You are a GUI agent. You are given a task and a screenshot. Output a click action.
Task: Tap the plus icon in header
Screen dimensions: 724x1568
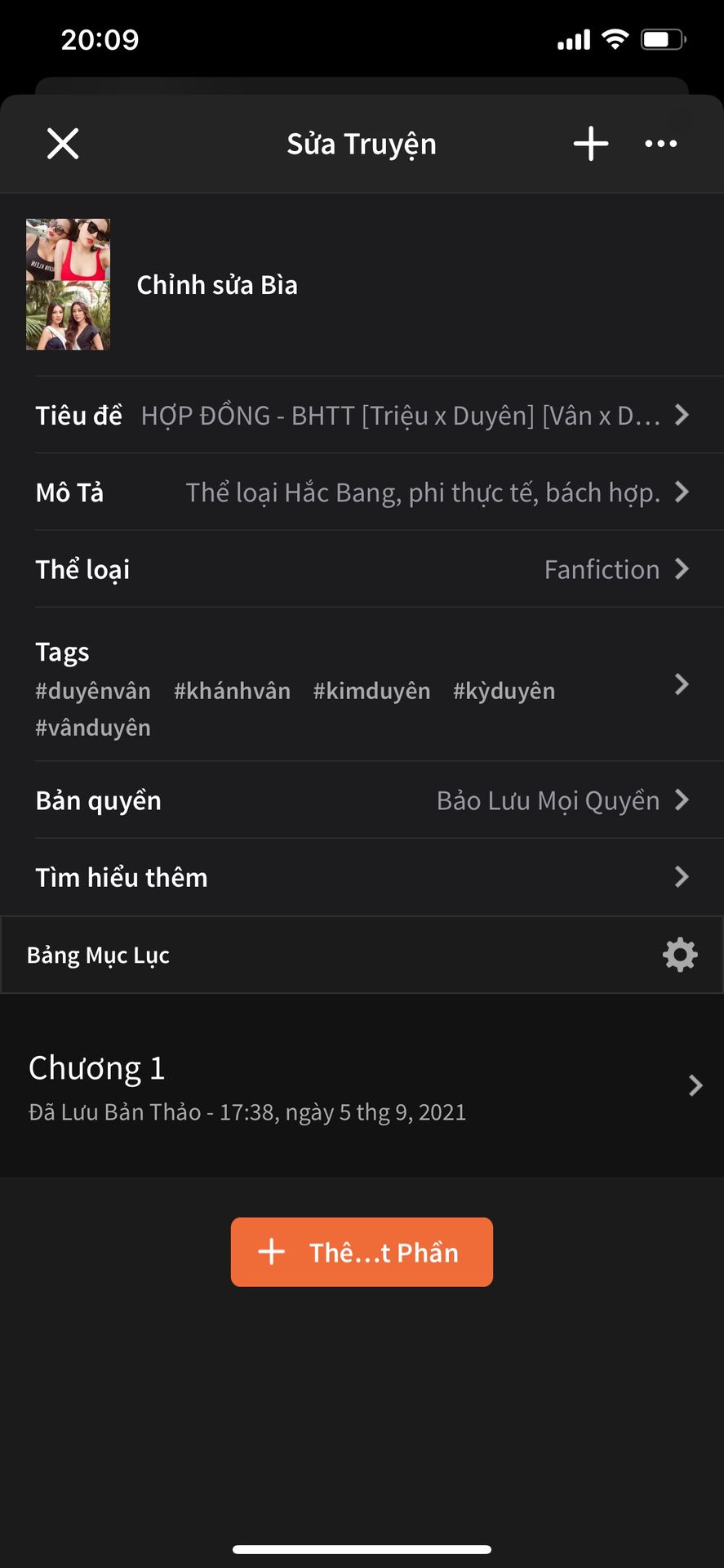[590, 144]
